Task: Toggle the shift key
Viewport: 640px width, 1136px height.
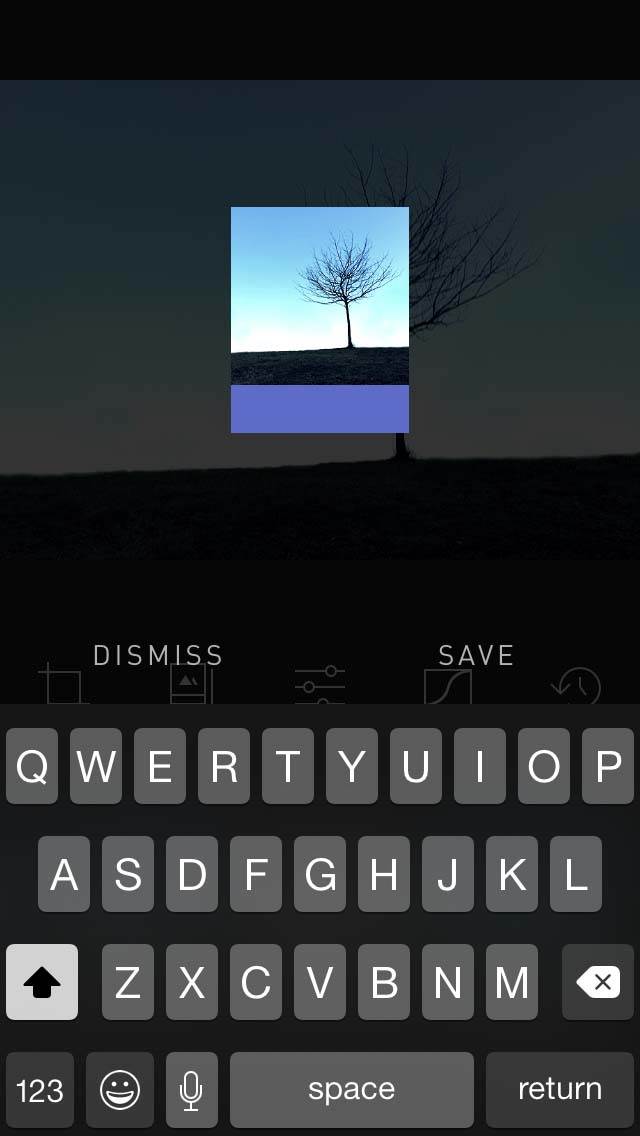Action: 42,982
